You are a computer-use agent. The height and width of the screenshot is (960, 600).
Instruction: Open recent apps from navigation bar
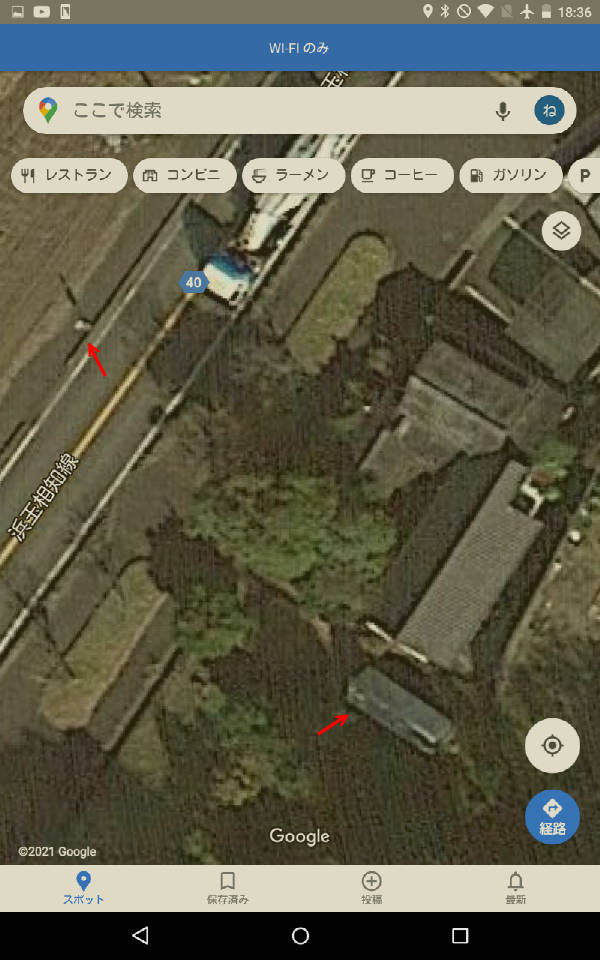point(460,936)
